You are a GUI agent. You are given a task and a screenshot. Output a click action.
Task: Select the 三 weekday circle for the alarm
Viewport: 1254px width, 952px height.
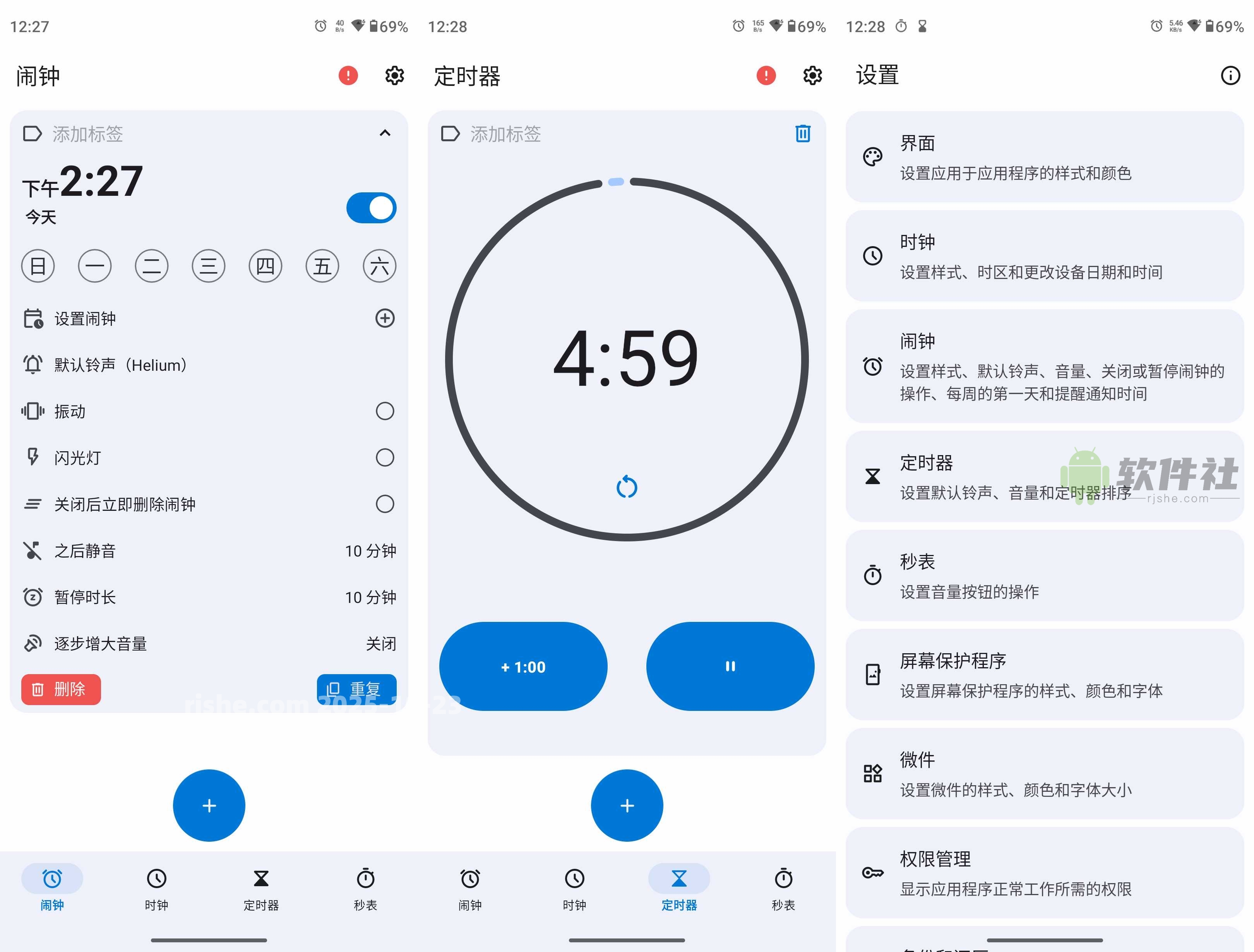coord(208,266)
